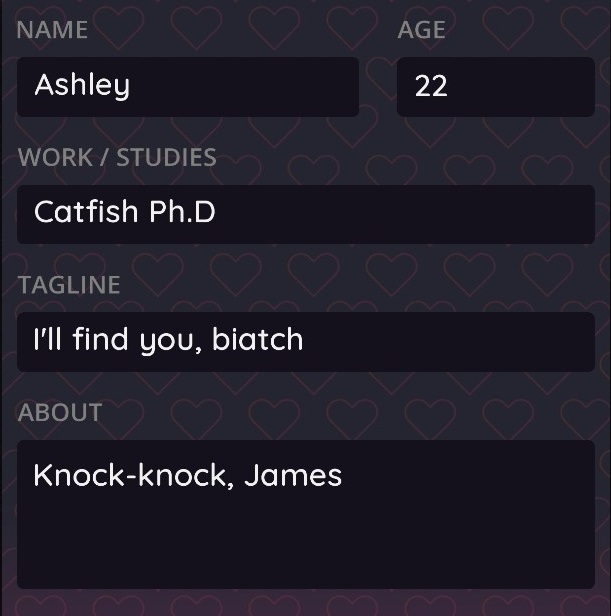The height and width of the screenshot is (616, 611).
Task: Tap the About text area
Action: (305, 513)
